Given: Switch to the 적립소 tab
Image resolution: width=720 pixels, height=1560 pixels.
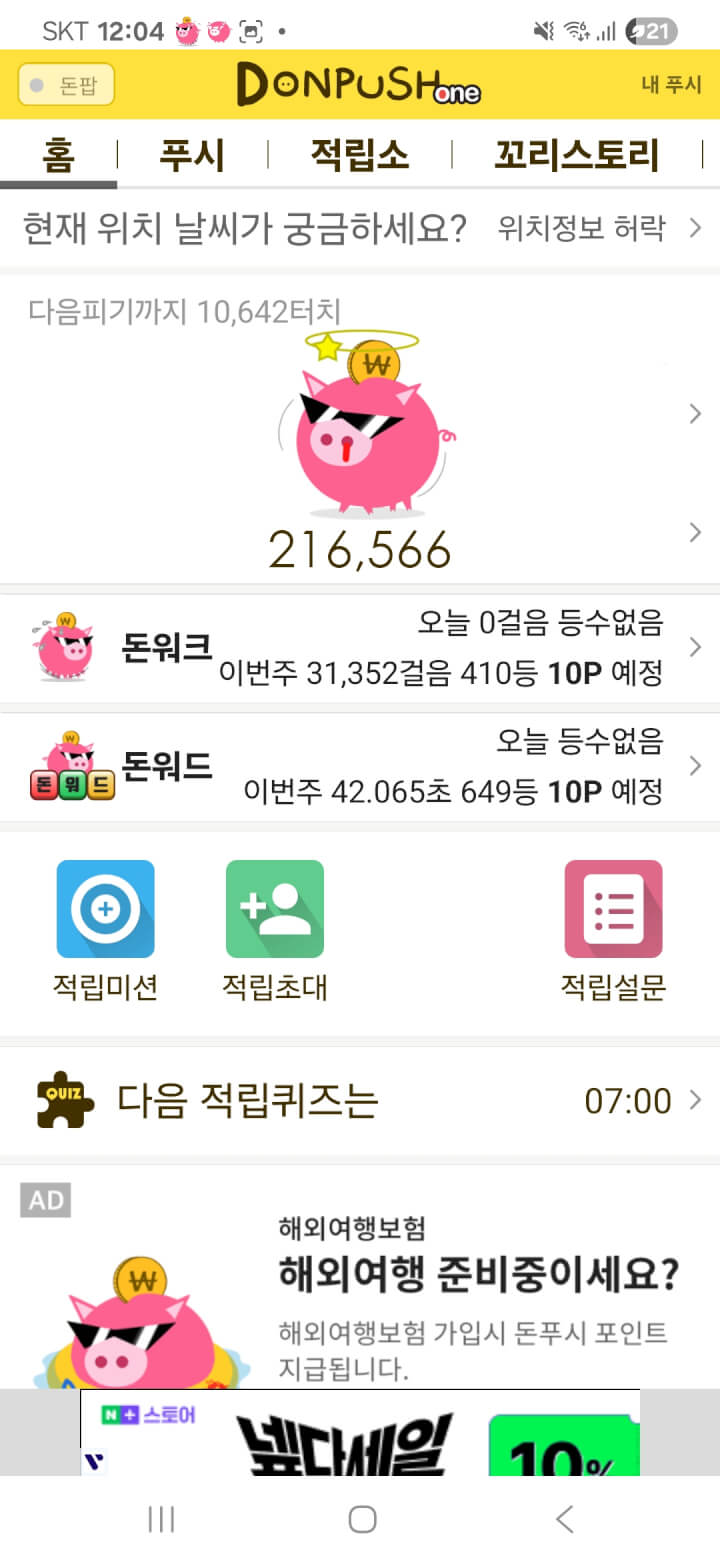Looking at the screenshot, I should [x=359, y=156].
